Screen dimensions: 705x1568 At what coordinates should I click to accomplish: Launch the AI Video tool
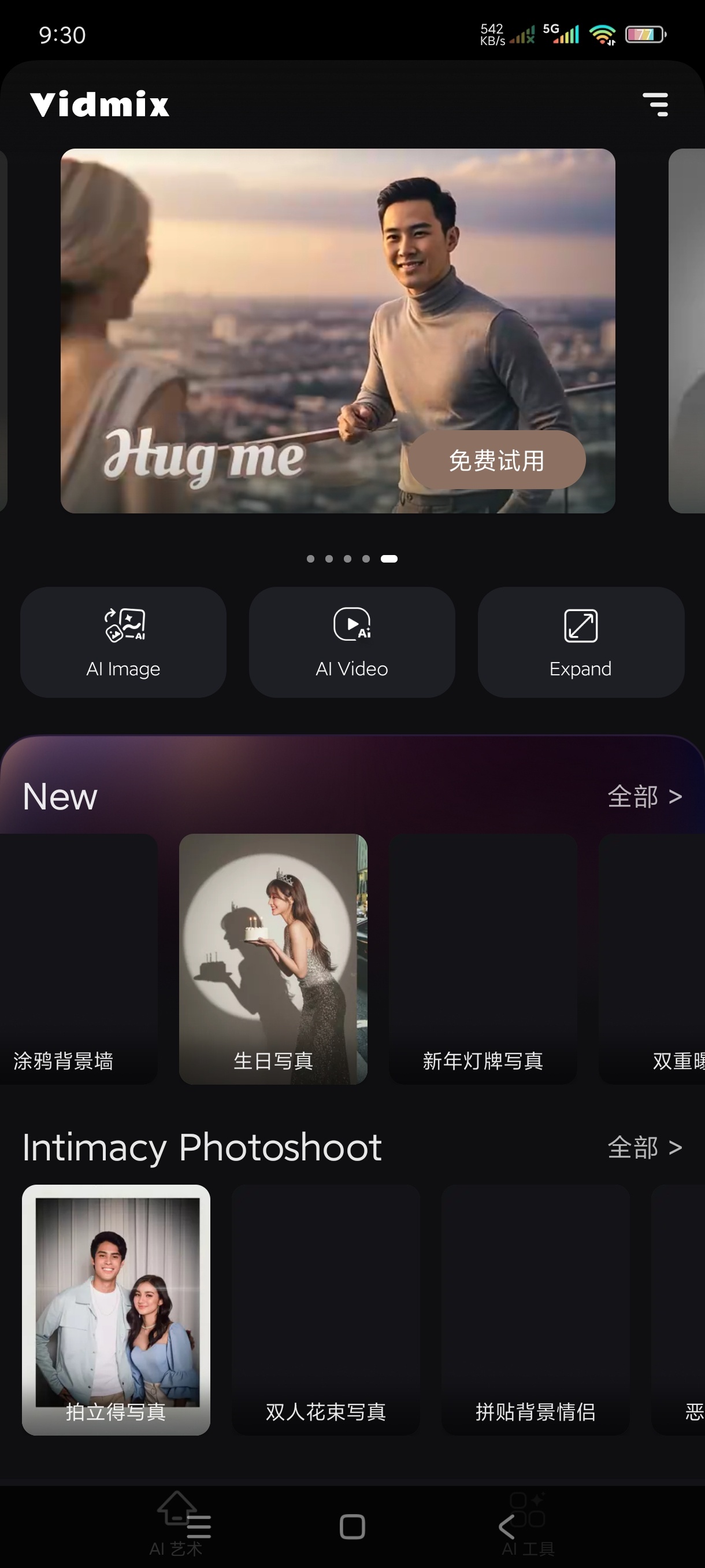click(x=351, y=642)
